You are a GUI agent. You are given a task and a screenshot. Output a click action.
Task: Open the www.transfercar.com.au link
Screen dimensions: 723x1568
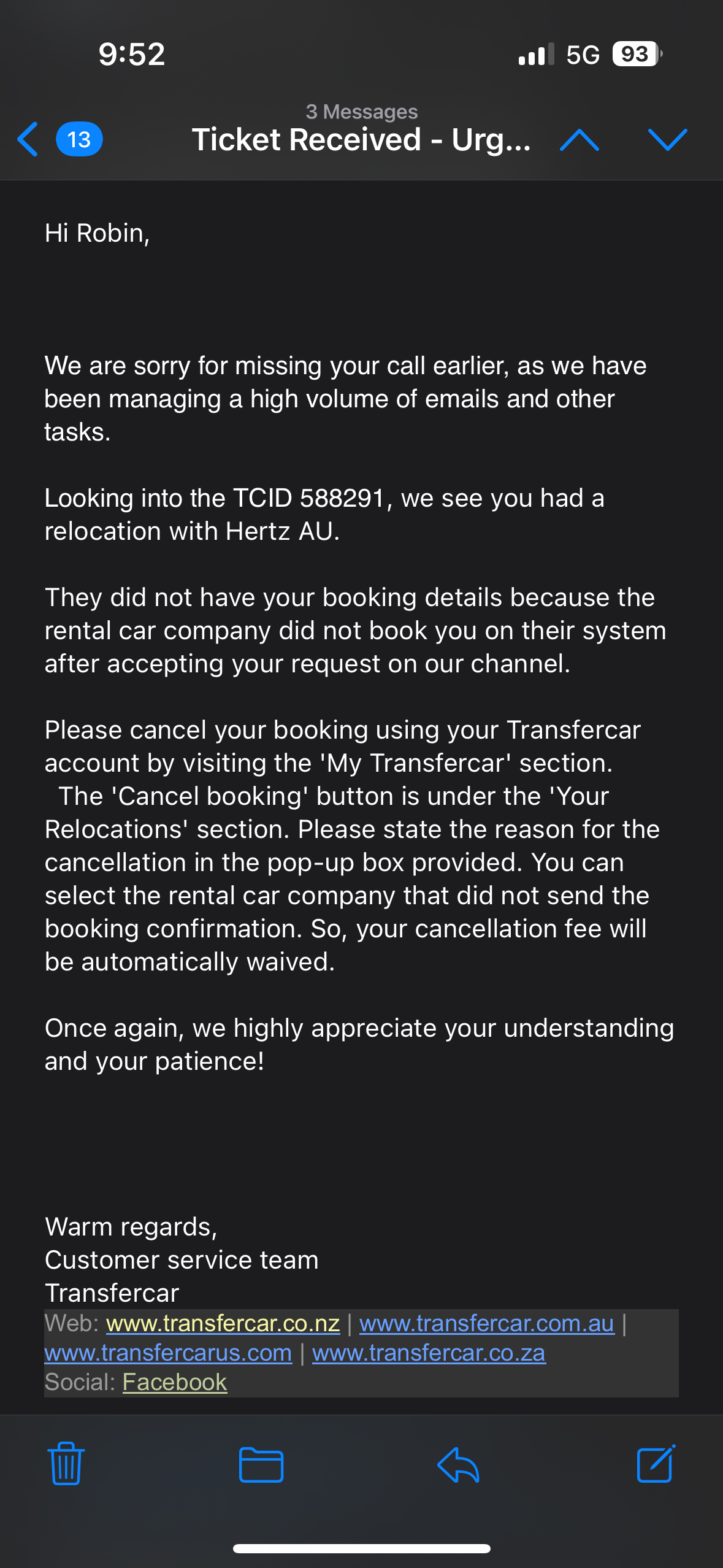(486, 1323)
